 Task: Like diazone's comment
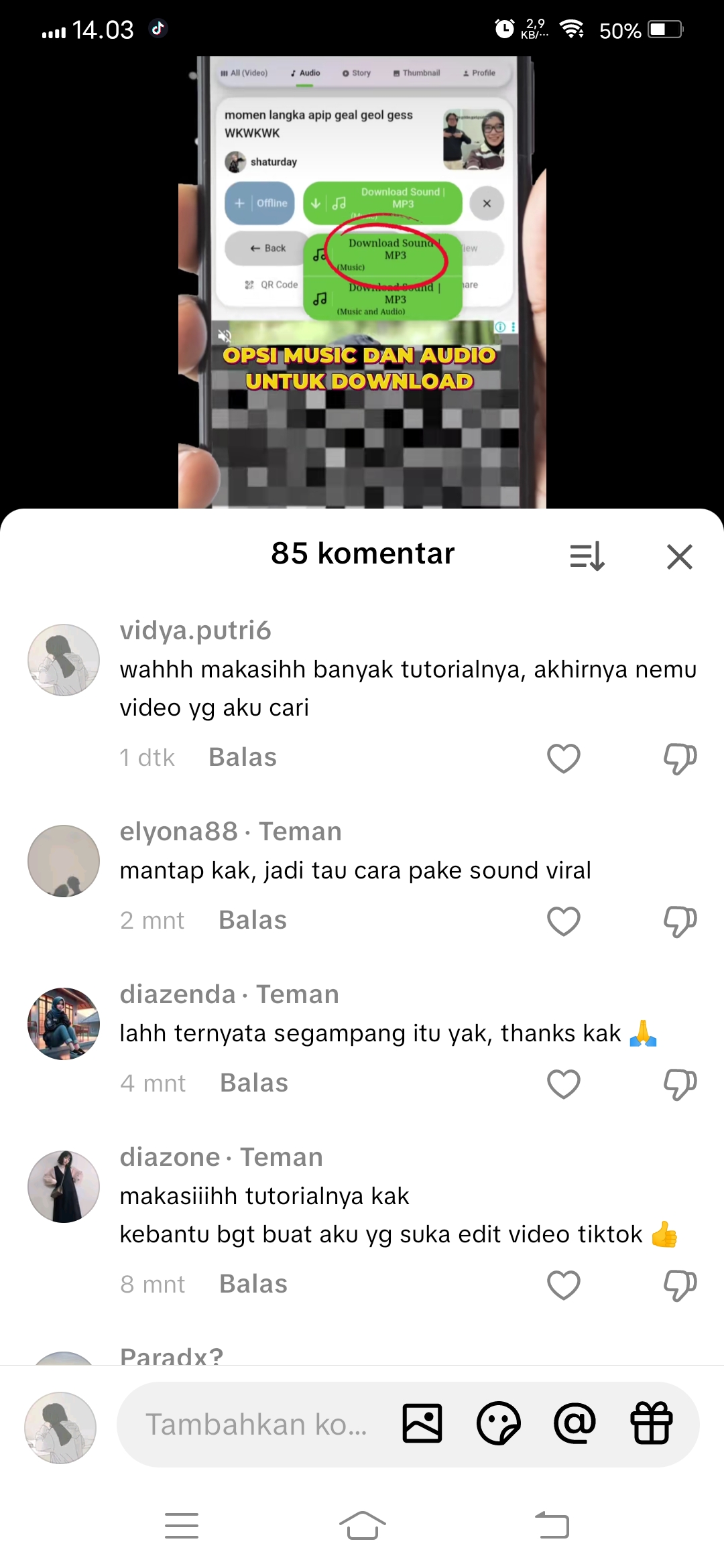(x=563, y=1285)
